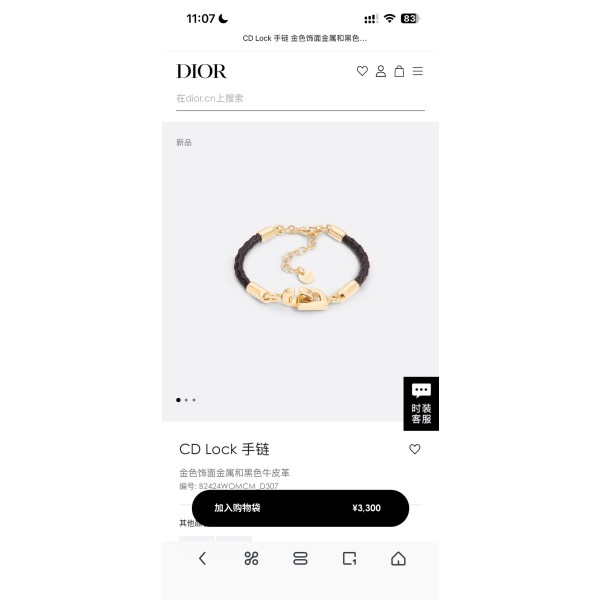Open the account profile icon
The width and height of the screenshot is (600, 600).
point(380,71)
